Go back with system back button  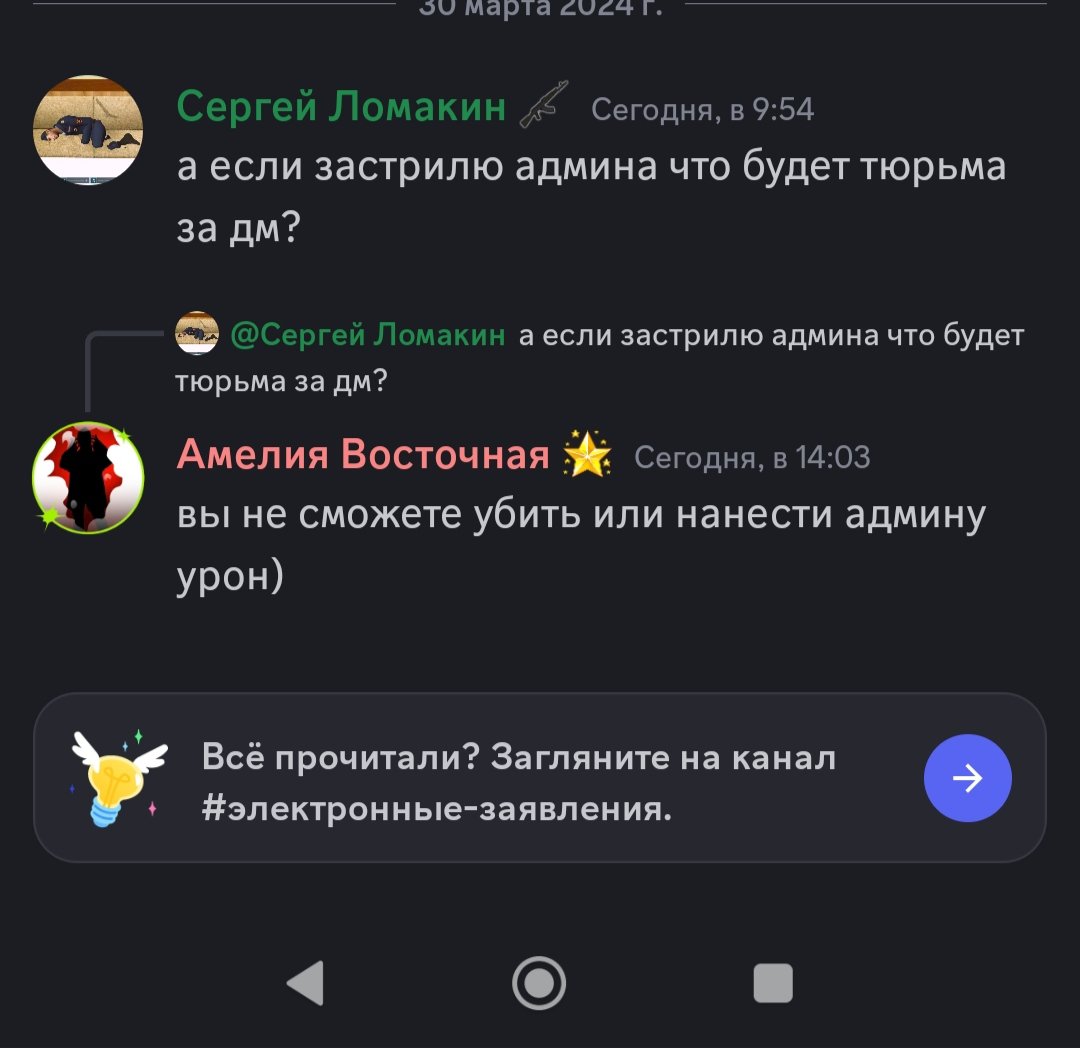[x=306, y=982]
